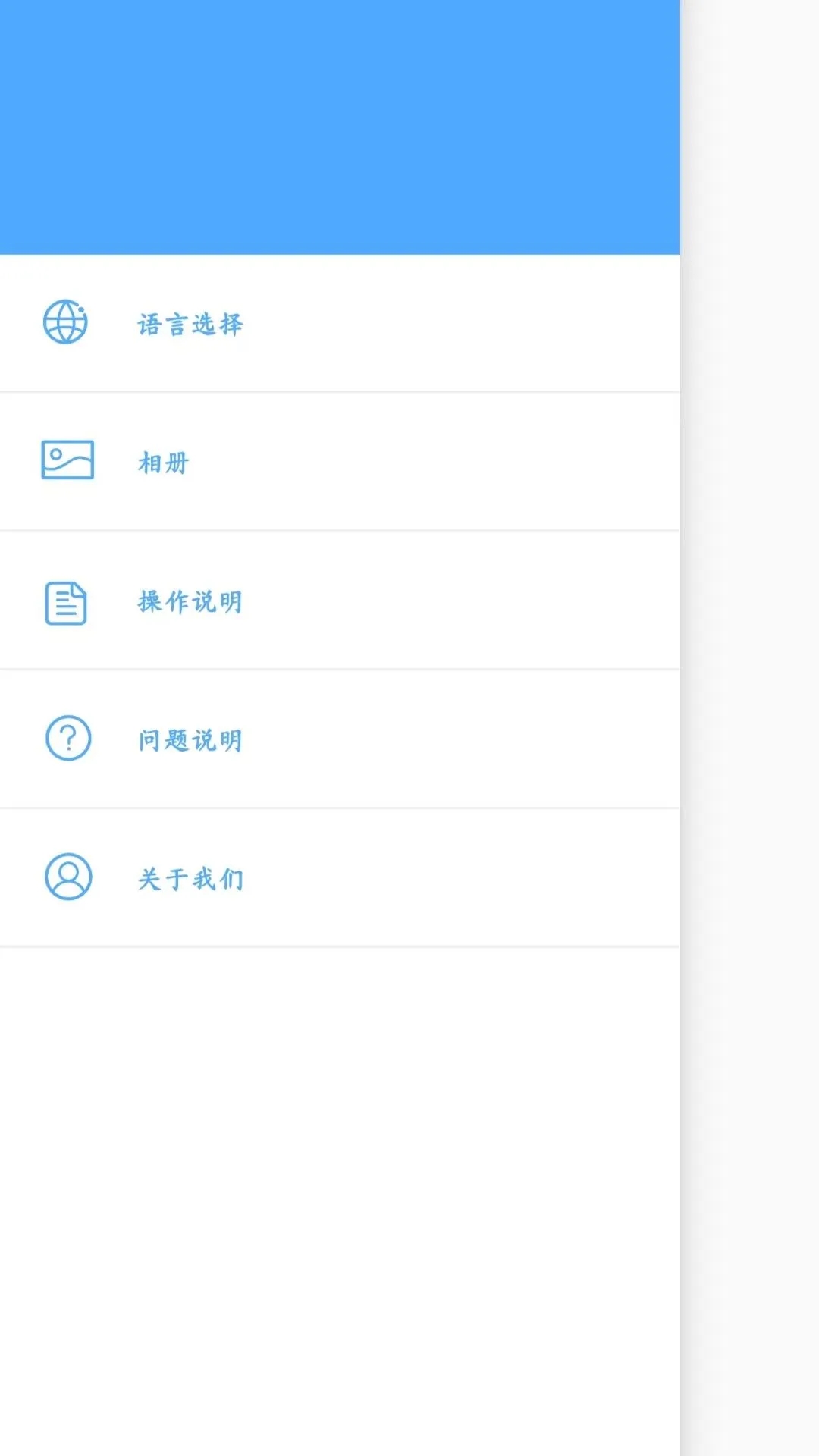Click the picture icon next to 相册
The height and width of the screenshot is (1456, 819).
pyautogui.click(x=67, y=460)
